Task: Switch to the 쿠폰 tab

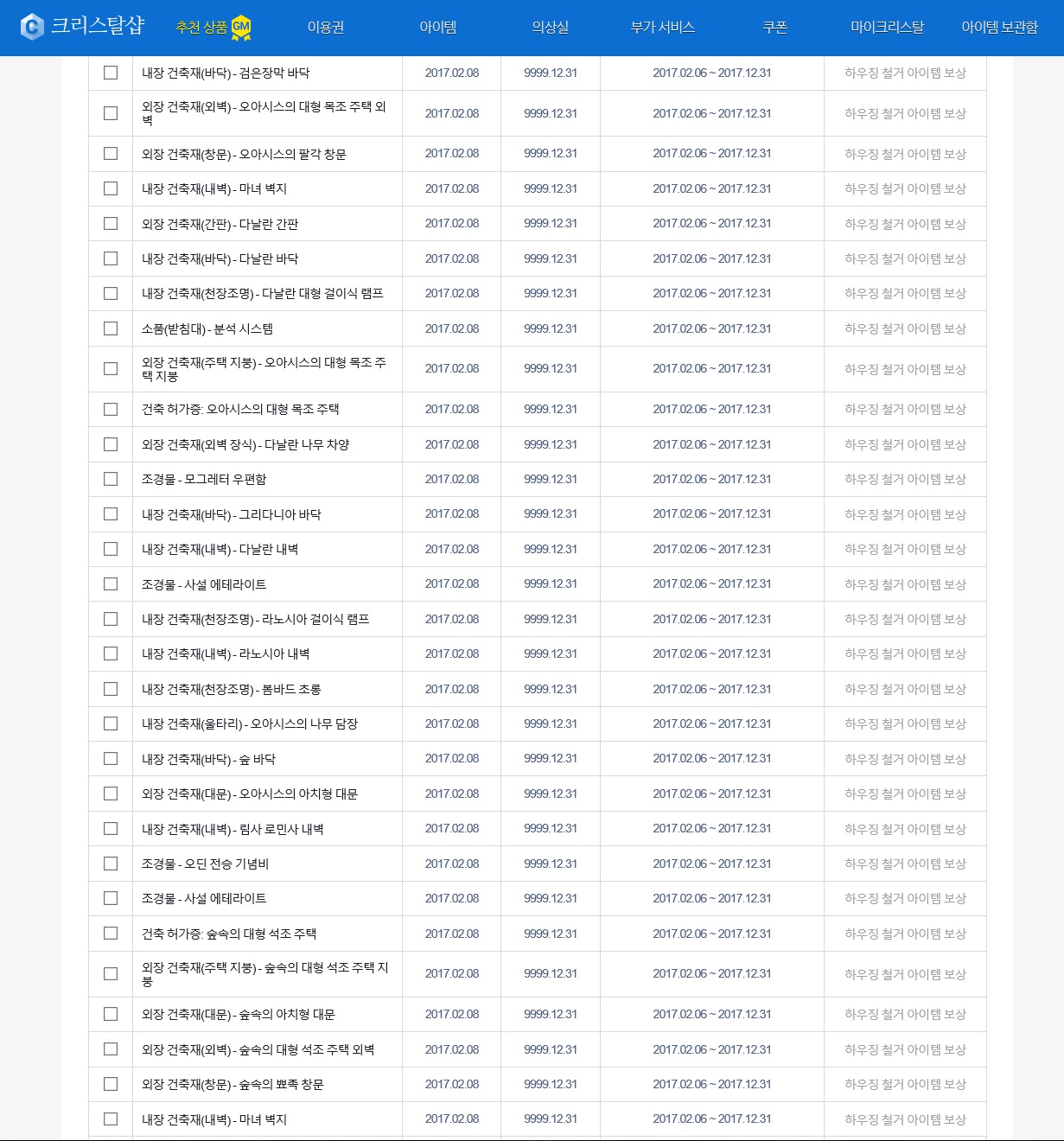Action: click(775, 28)
